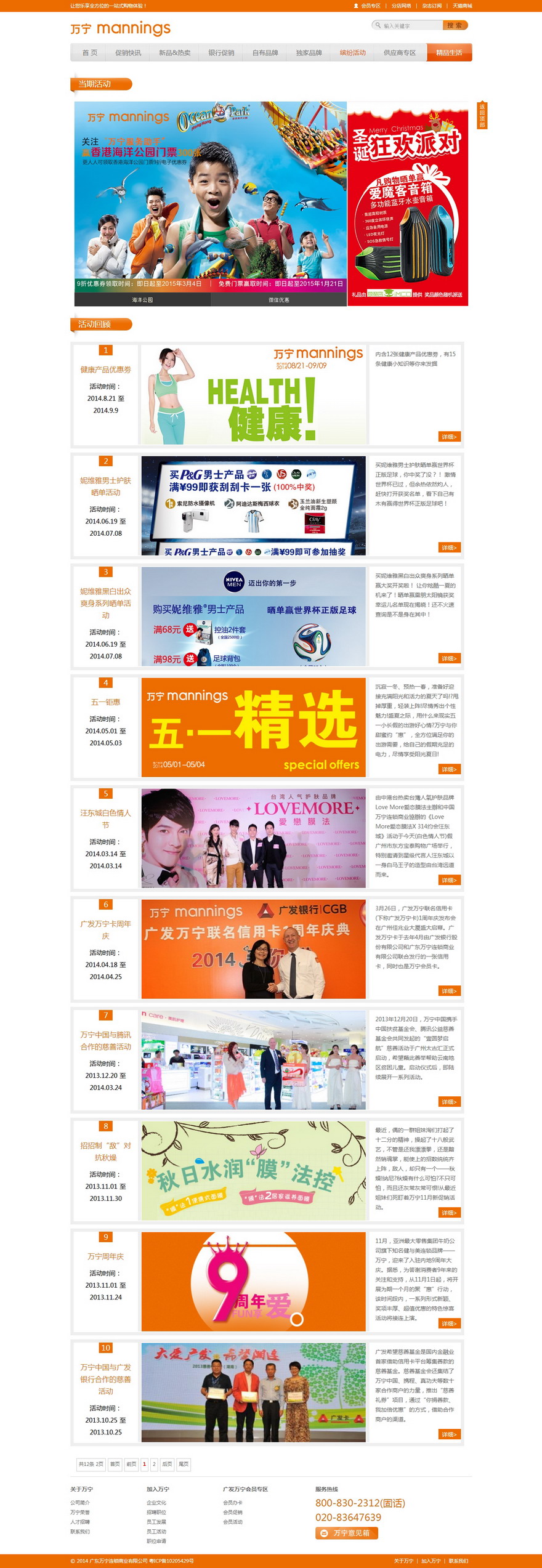542x1568 pixels.
Task: Return to top via 返回顶部 button
Action: point(482,115)
